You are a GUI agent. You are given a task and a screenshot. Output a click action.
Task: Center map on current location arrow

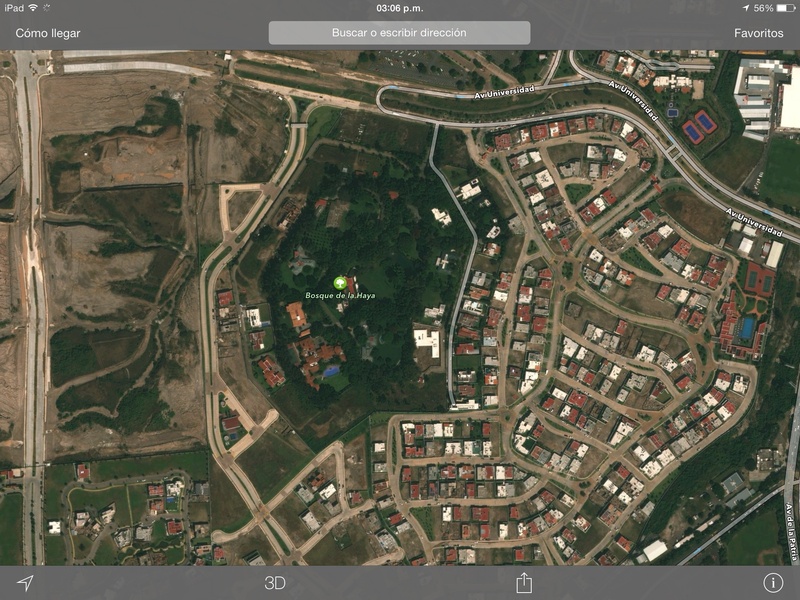tap(25, 583)
